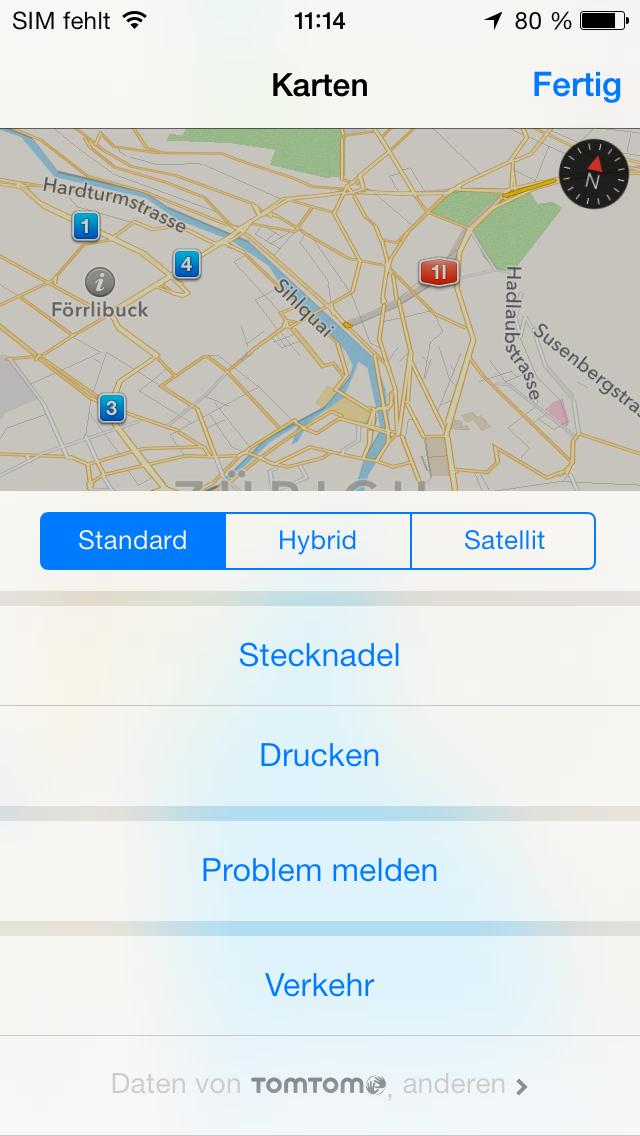Open the Förrlibuck info marker

[x=100, y=281]
